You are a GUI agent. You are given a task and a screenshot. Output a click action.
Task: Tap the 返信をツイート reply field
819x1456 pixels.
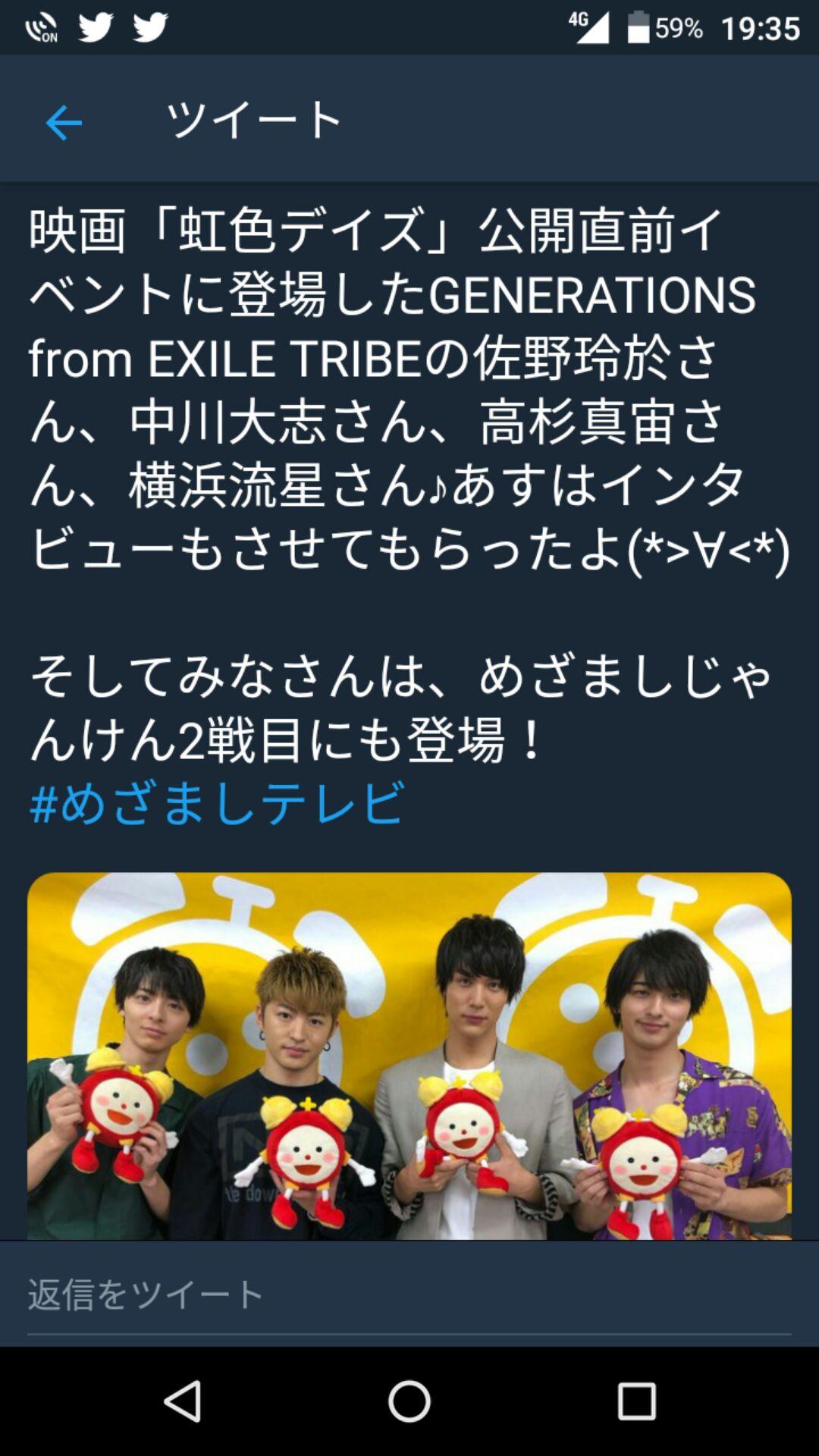coord(409,1294)
